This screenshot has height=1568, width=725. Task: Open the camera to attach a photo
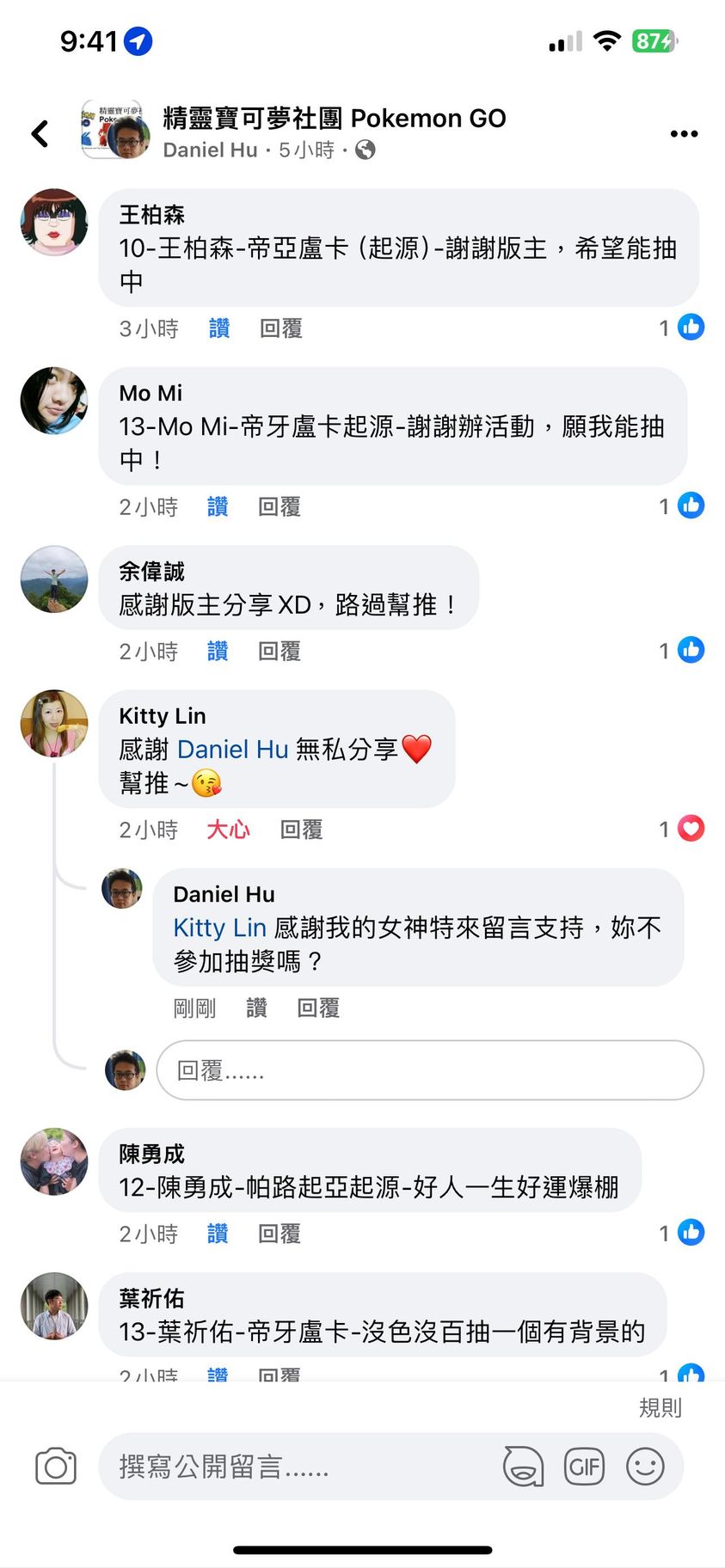click(x=56, y=1467)
